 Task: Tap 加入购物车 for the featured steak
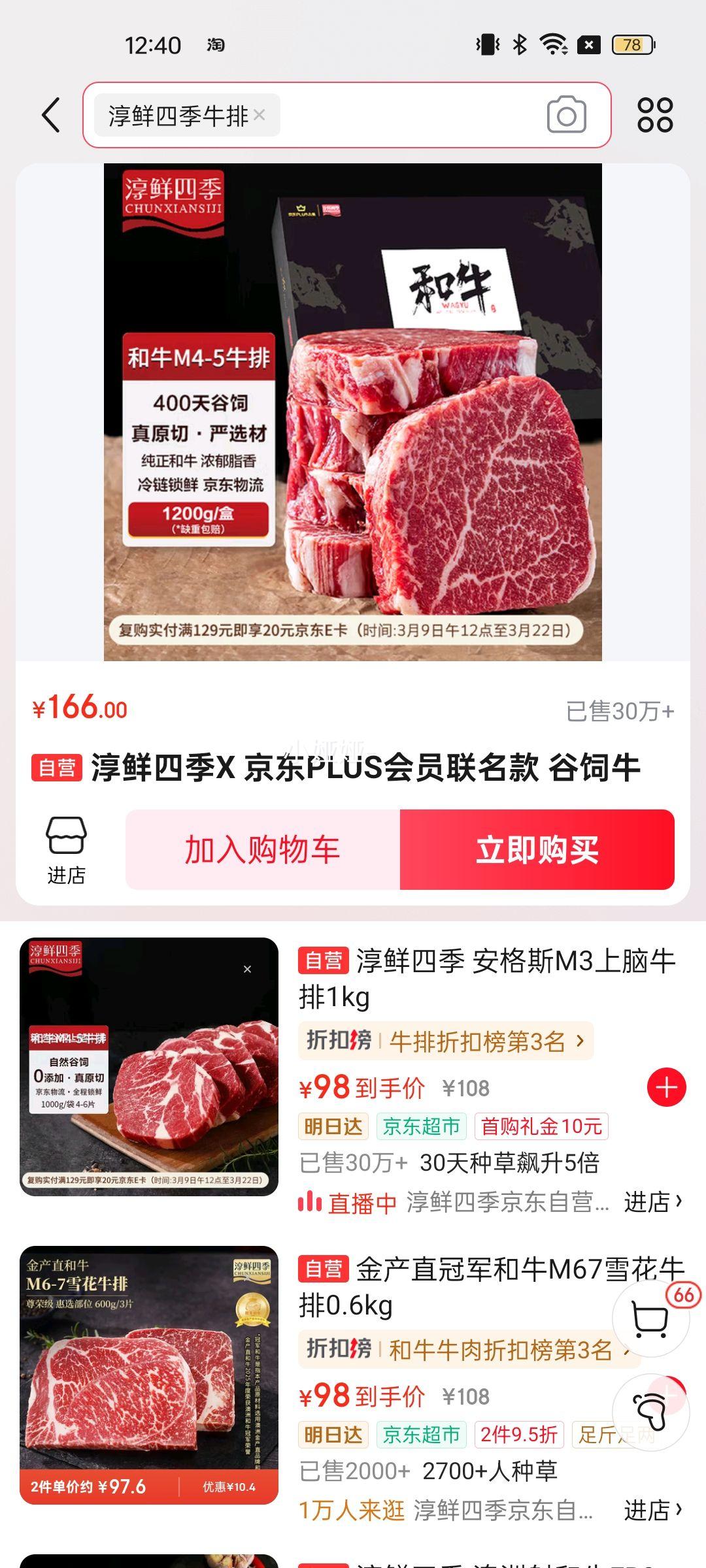(x=263, y=849)
